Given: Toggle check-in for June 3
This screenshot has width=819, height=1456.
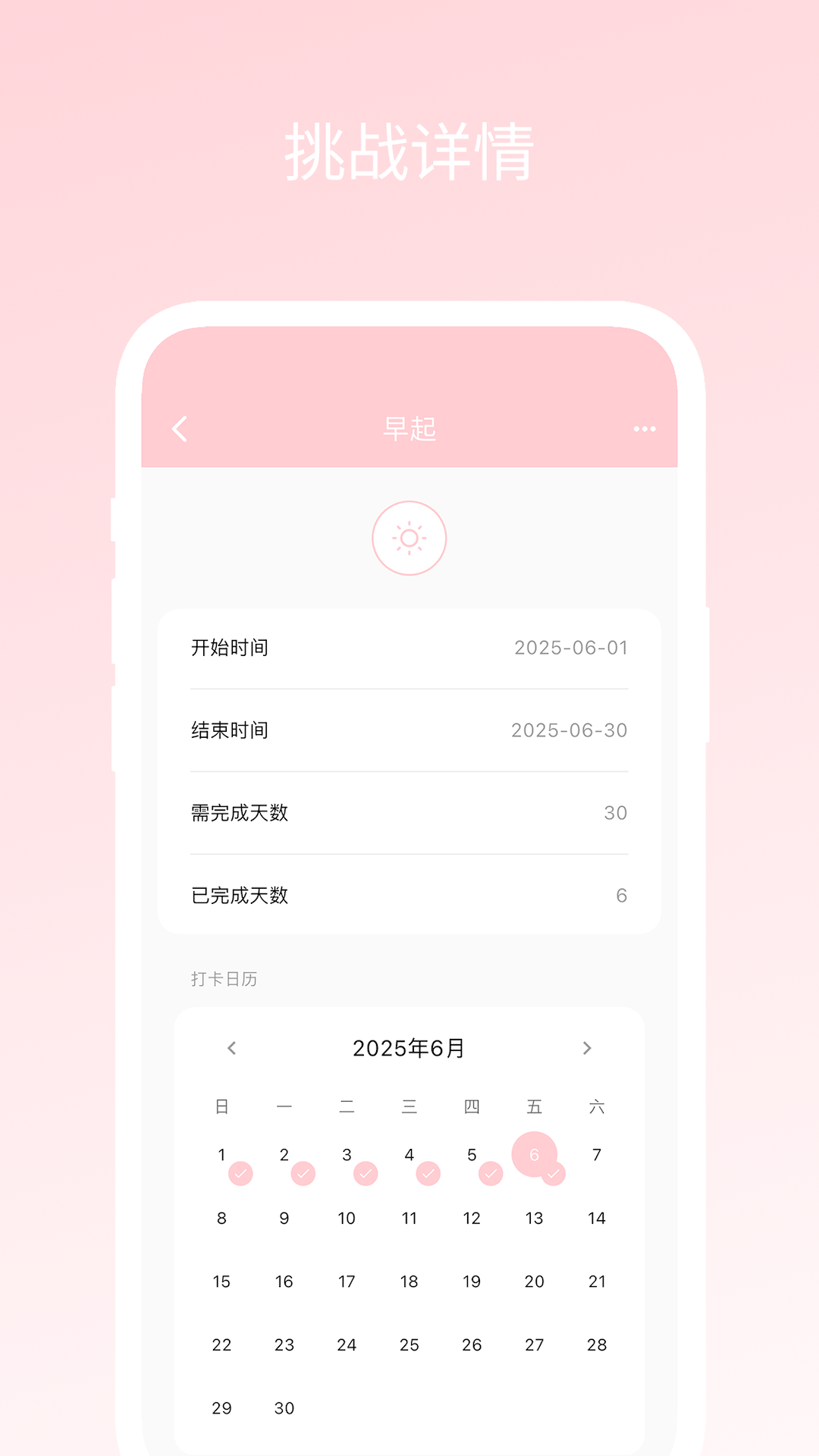Looking at the screenshot, I should [366, 1173].
